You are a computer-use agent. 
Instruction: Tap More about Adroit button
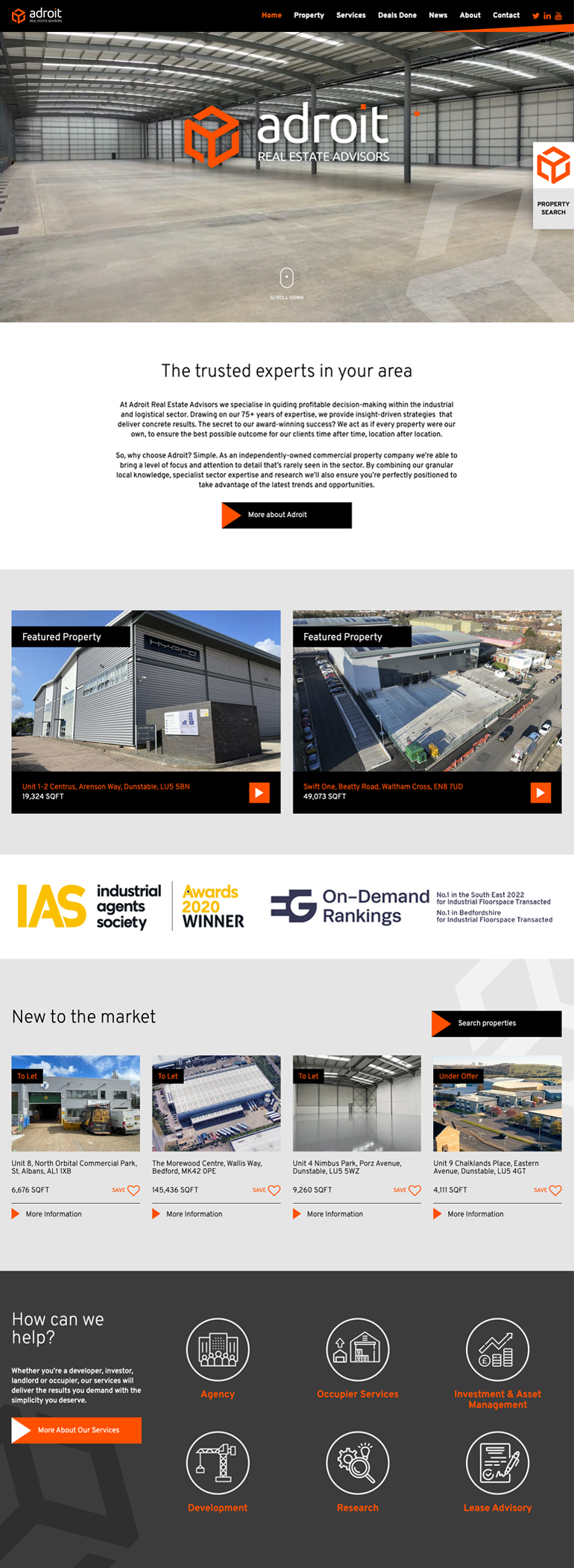286,515
